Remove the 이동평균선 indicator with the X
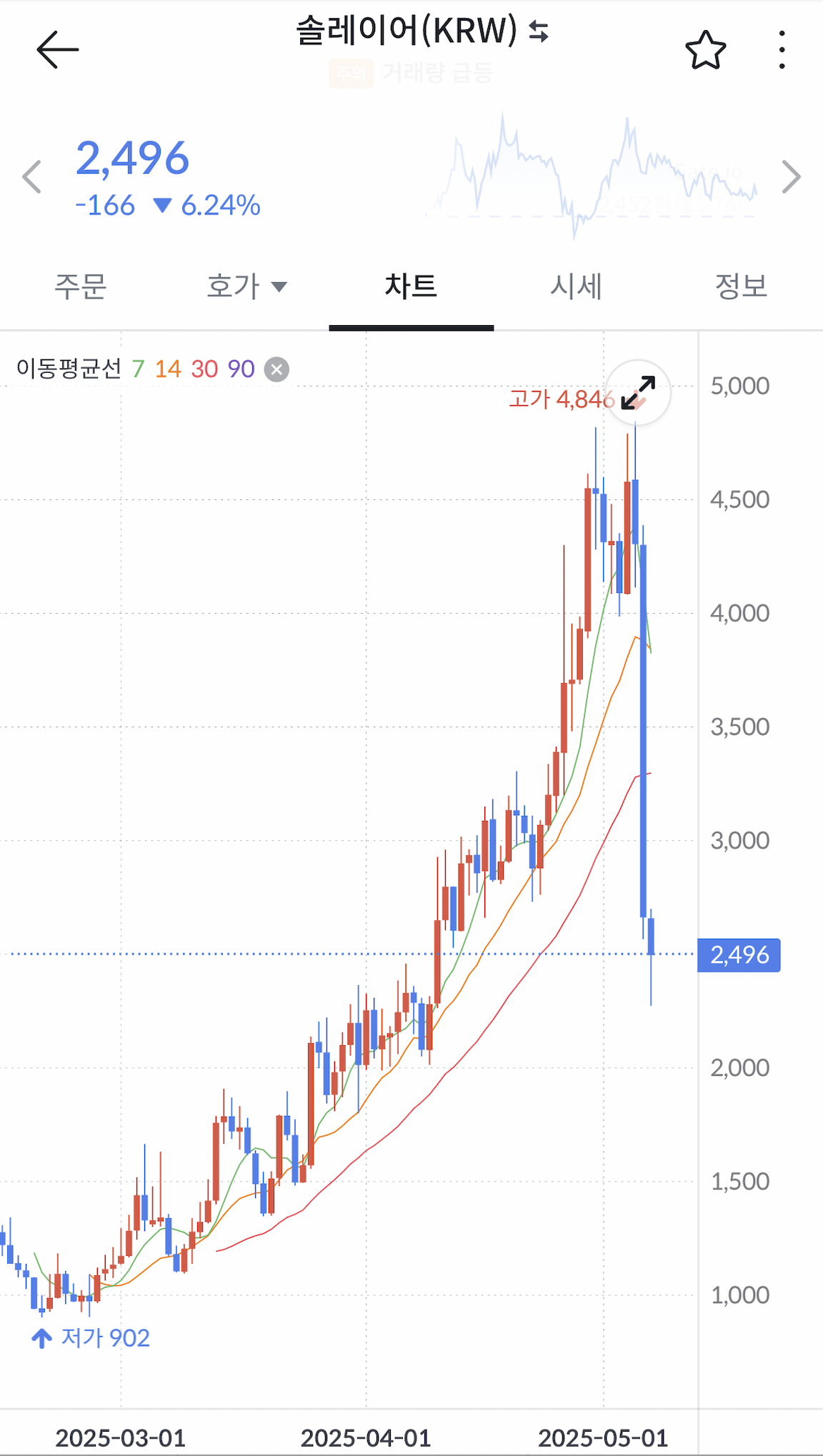 click(276, 369)
